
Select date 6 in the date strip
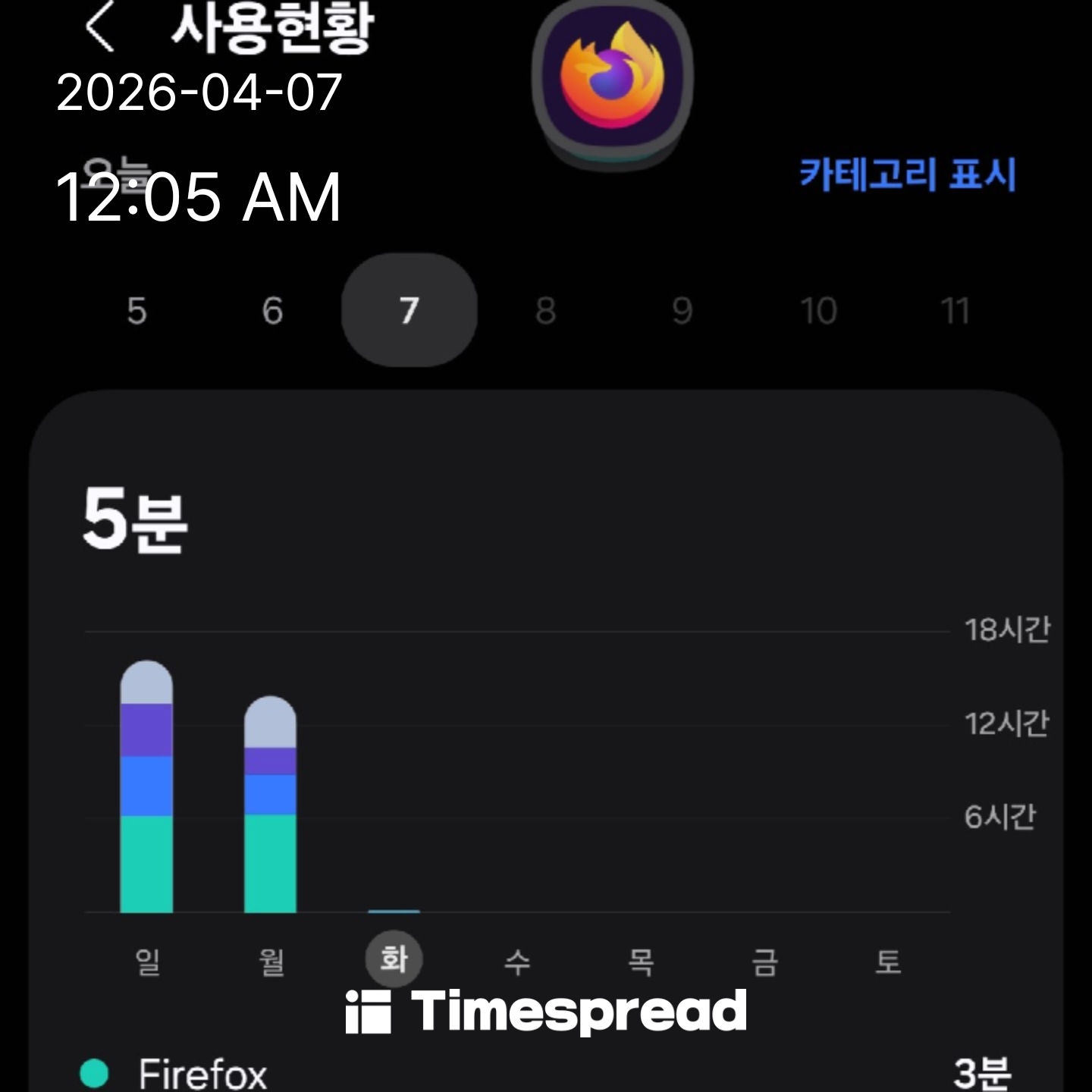tap(272, 311)
